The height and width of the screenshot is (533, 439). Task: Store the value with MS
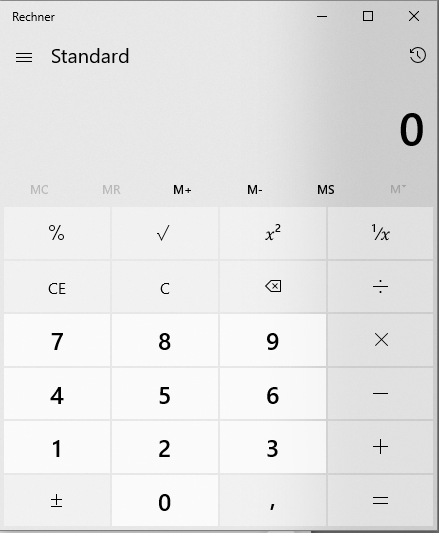326,190
